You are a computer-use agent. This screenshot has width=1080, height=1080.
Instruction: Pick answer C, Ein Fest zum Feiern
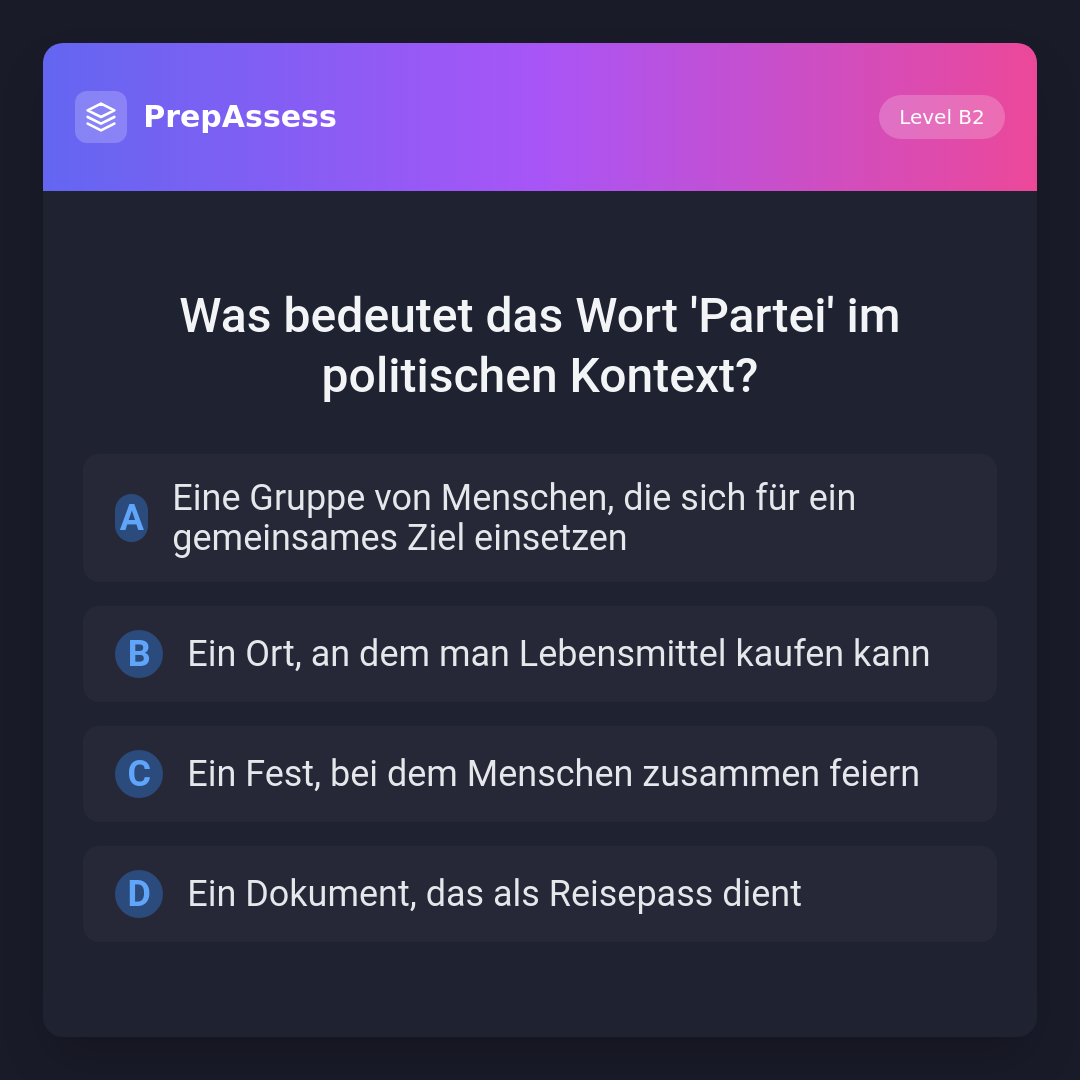[x=539, y=774]
